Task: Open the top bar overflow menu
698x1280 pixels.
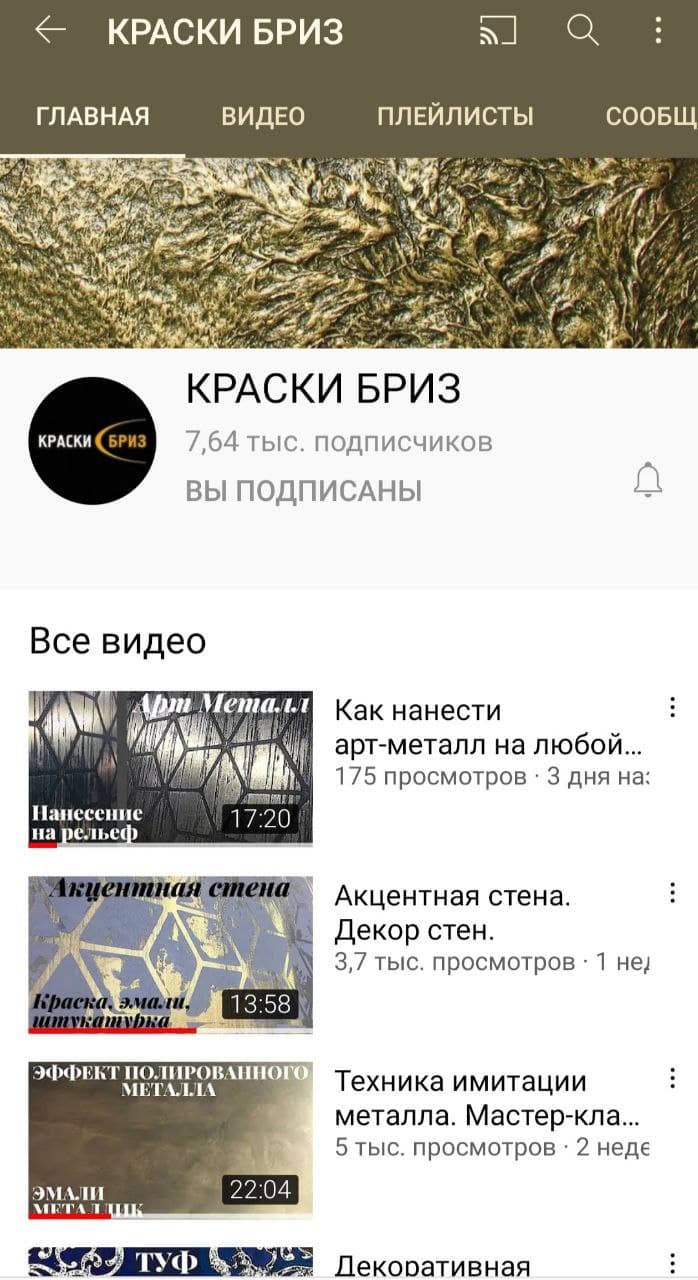Action: pyautogui.click(x=658, y=31)
